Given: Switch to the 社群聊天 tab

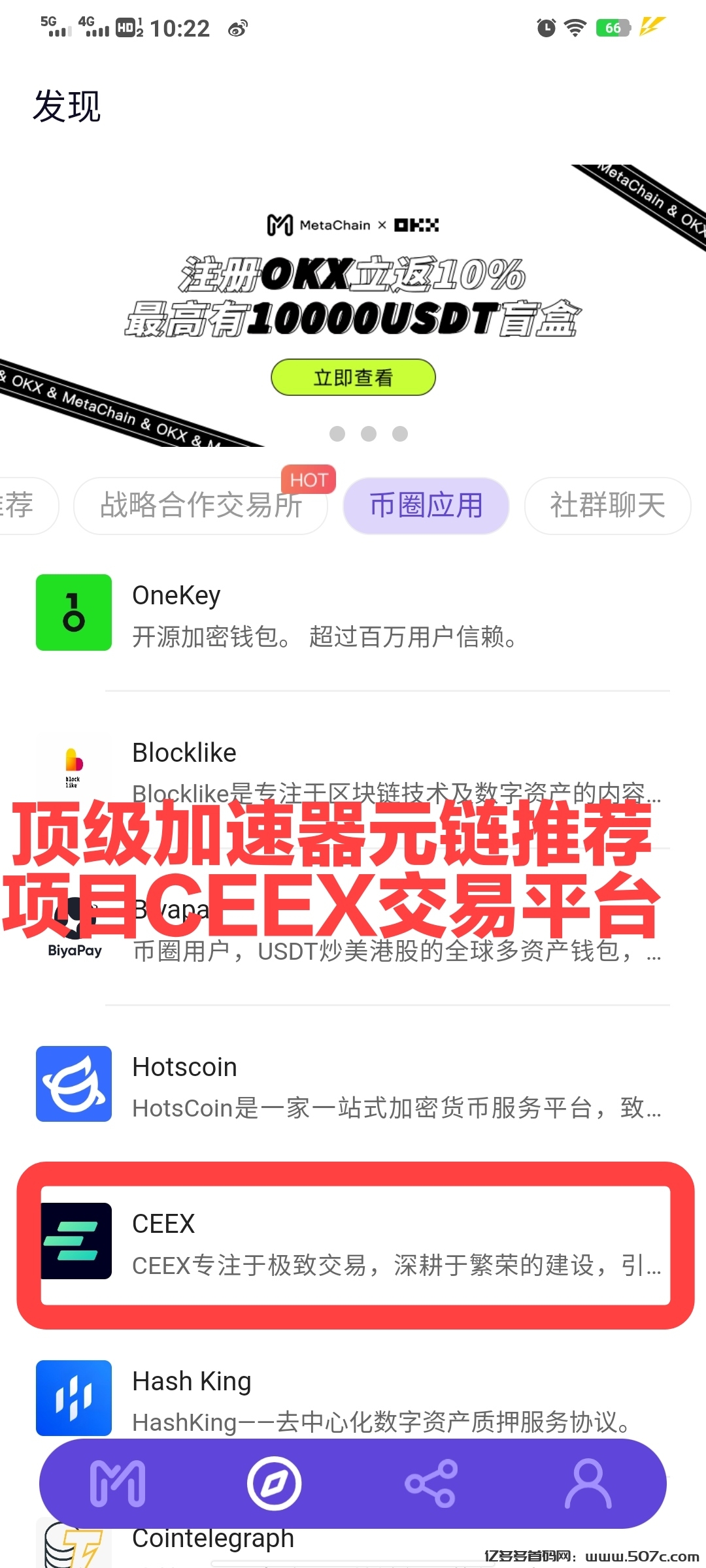Looking at the screenshot, I should coord(607,506).
